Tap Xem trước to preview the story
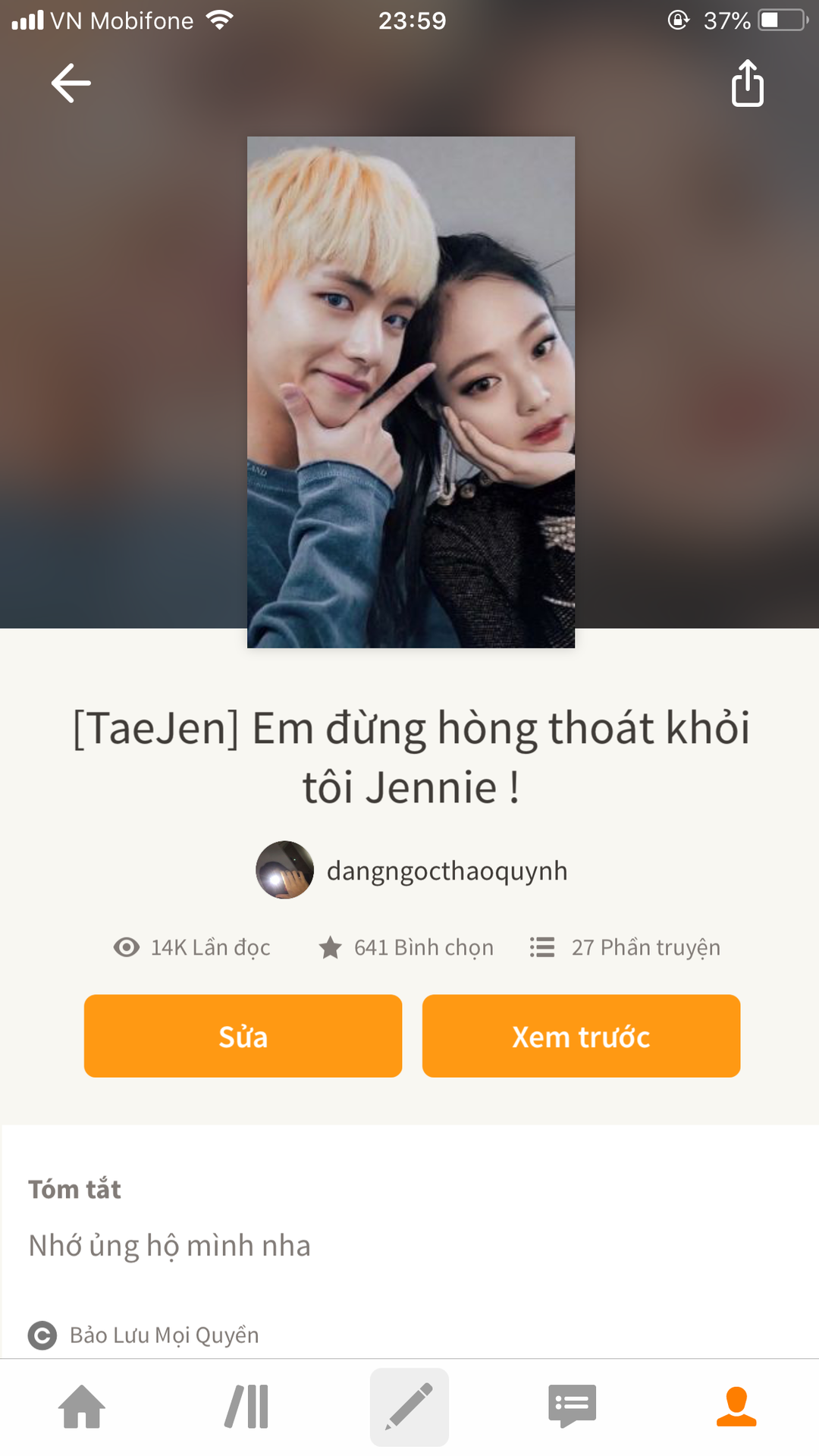819x1456 pixels. [x=581, y=1036]
